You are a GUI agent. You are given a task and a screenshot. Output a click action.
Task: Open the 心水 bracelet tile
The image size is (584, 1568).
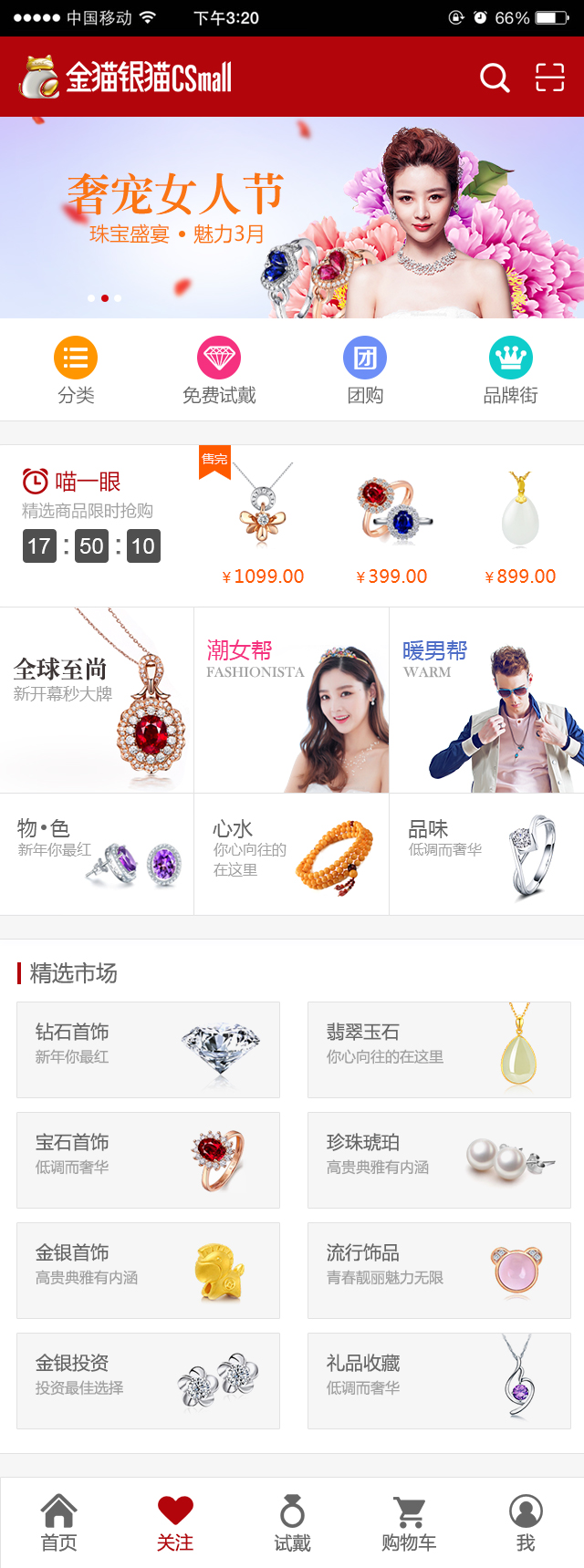click(x=291, y=854)
